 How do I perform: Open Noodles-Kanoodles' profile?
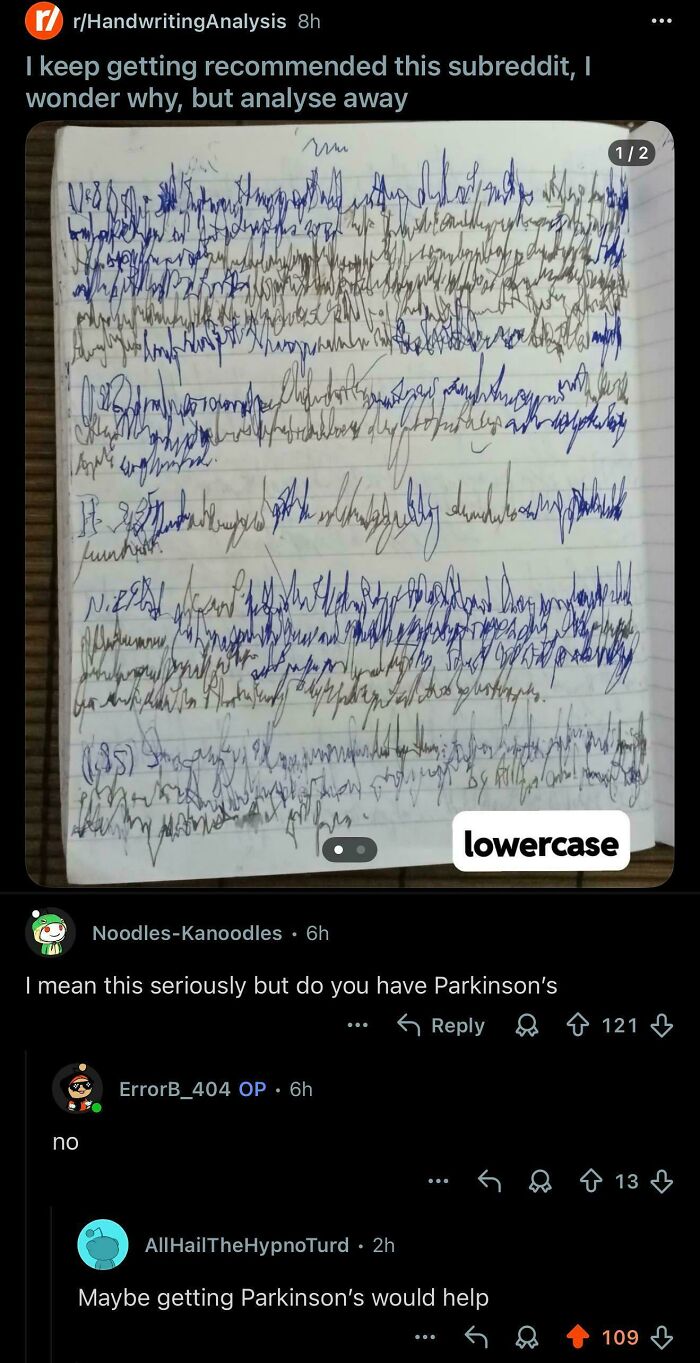187,932
